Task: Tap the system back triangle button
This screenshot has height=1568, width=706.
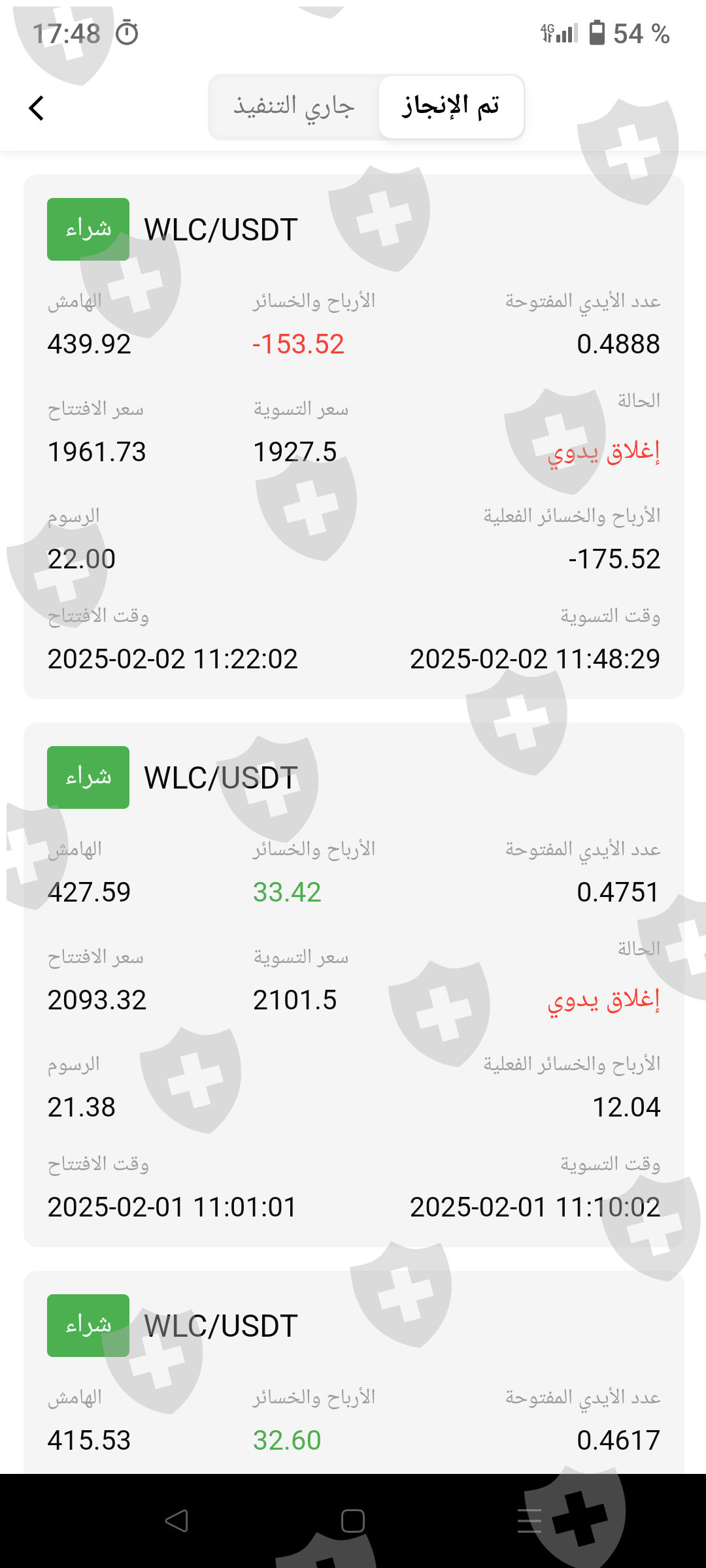Action: point(176,1521)
